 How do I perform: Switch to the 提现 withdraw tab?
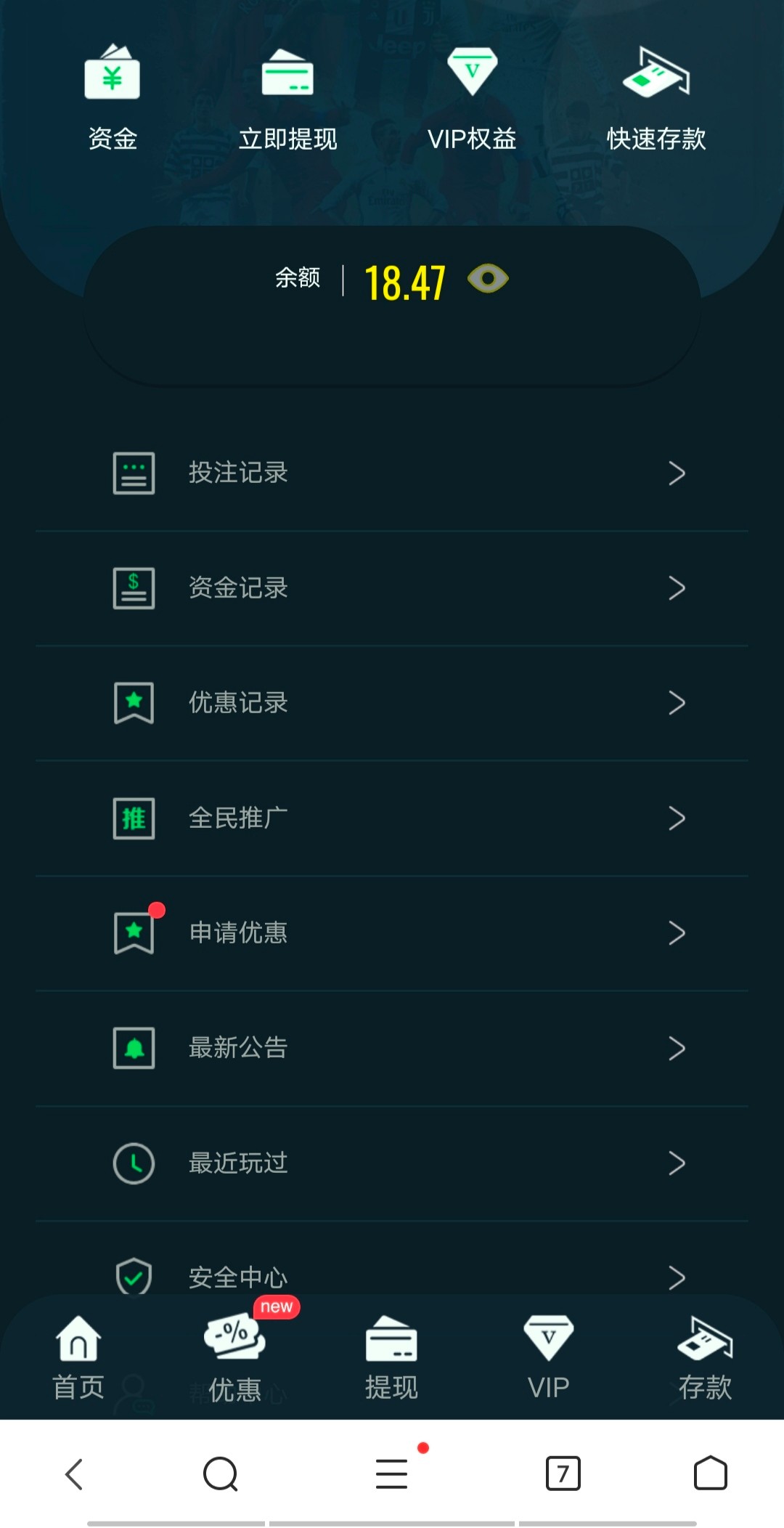click(392, 1357)
